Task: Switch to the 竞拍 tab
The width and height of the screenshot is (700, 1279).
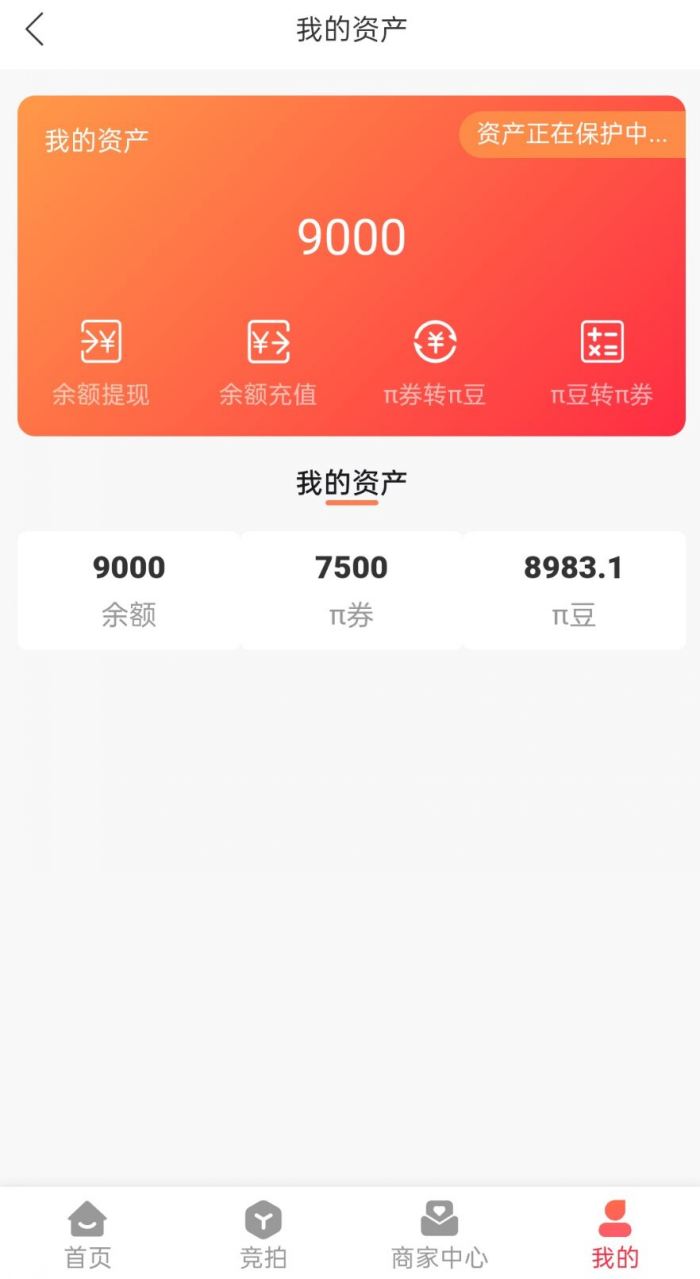Action: 263,1234
